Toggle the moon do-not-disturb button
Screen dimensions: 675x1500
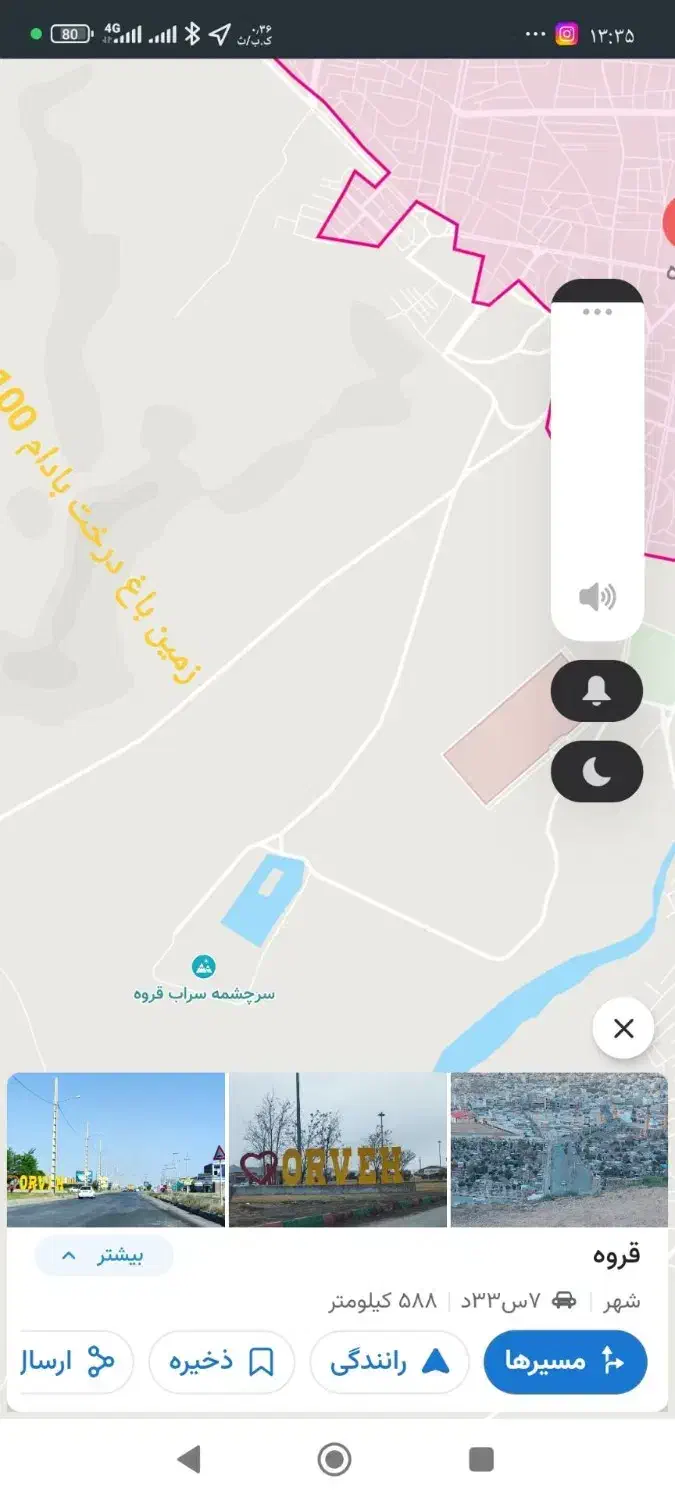click(597, 771)
